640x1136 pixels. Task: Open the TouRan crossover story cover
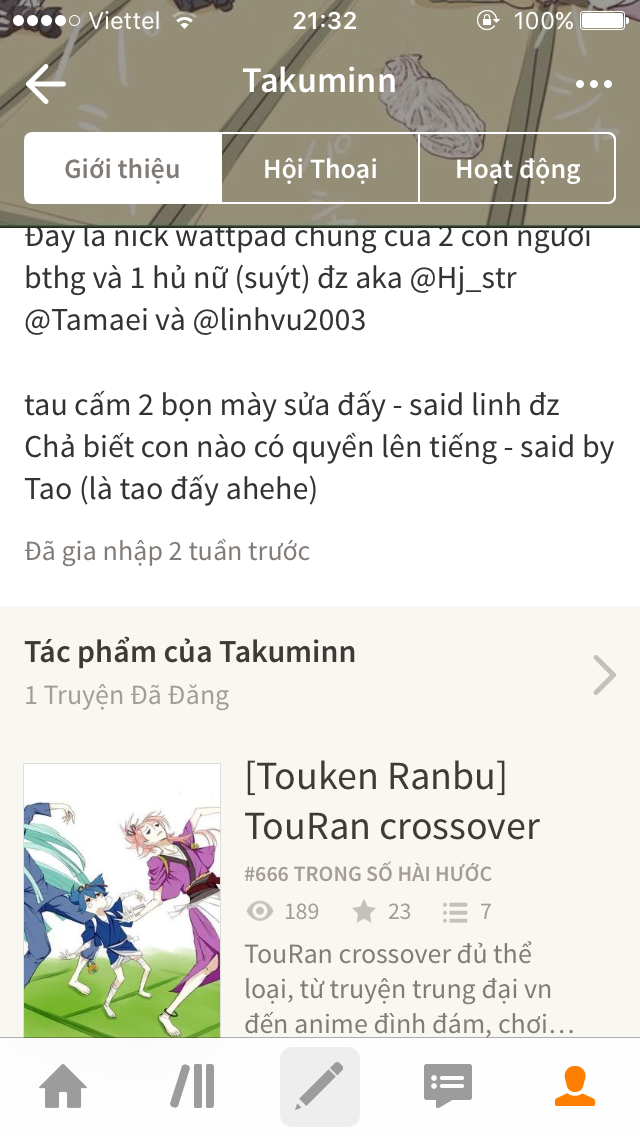pos(122,900)
